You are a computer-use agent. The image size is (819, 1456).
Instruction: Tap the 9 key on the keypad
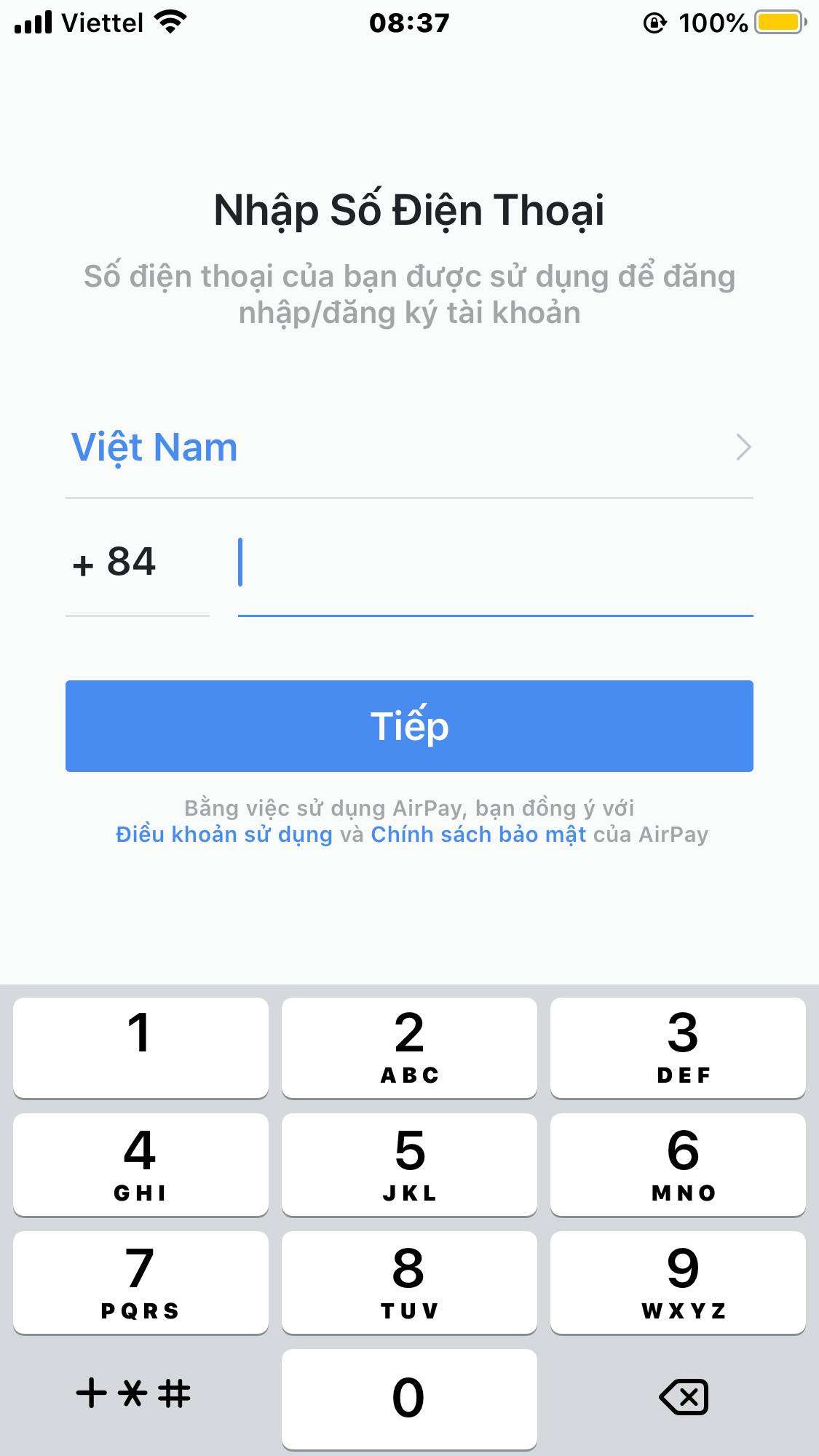678,1283
